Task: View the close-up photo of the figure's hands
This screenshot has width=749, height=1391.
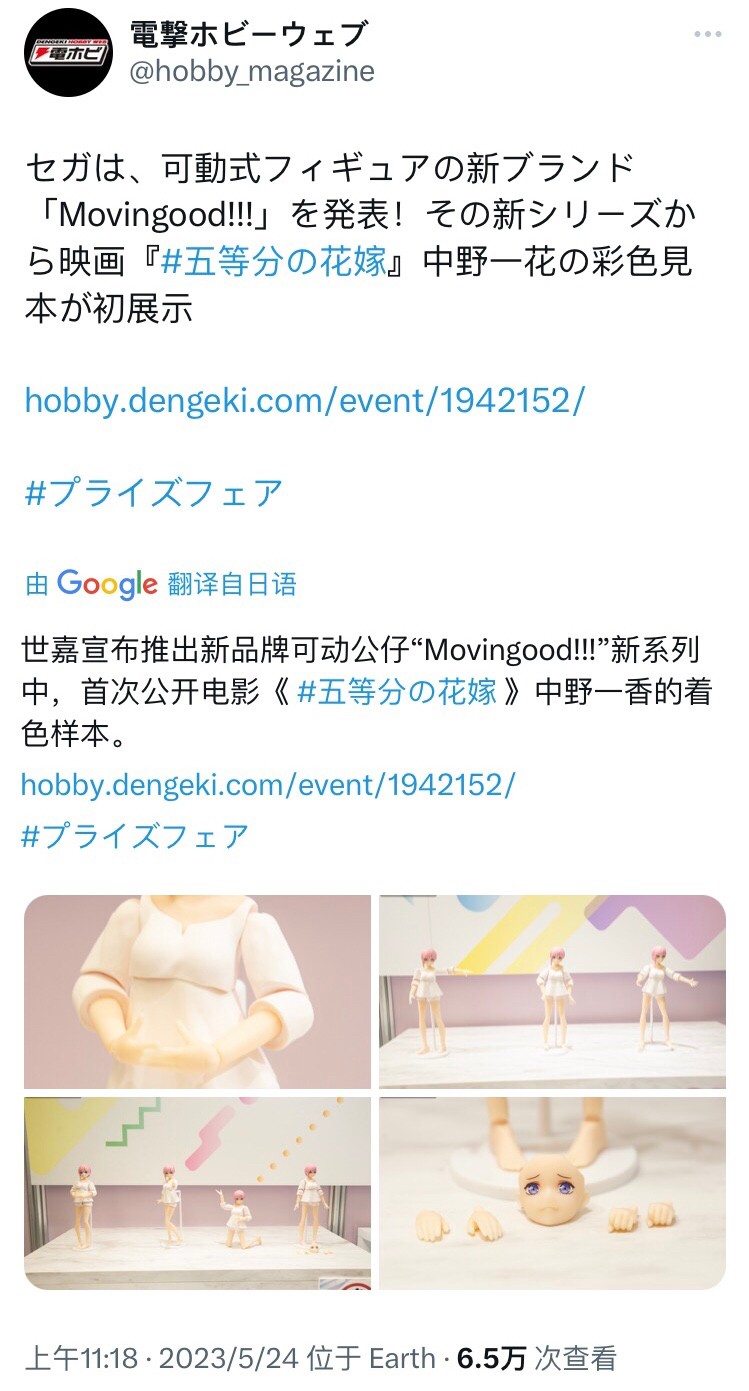Action: [198, 992]
